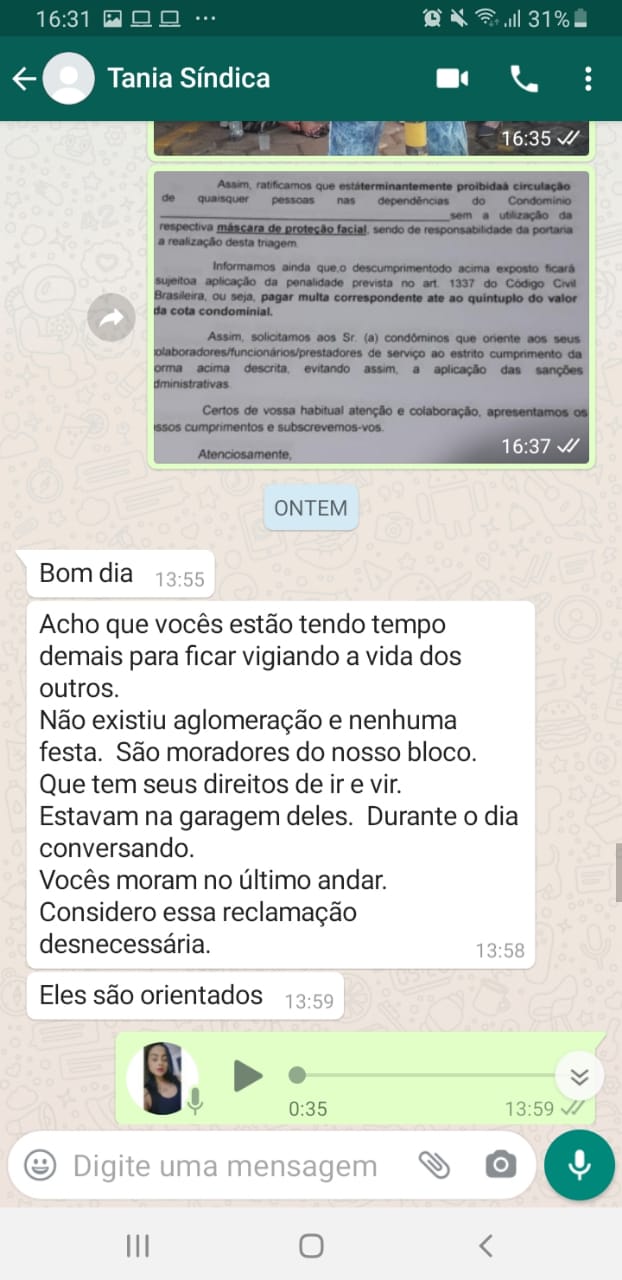Open the document photo sent at 16:37
This screenshot has width=622, height=1280.
tap(370, 317)
